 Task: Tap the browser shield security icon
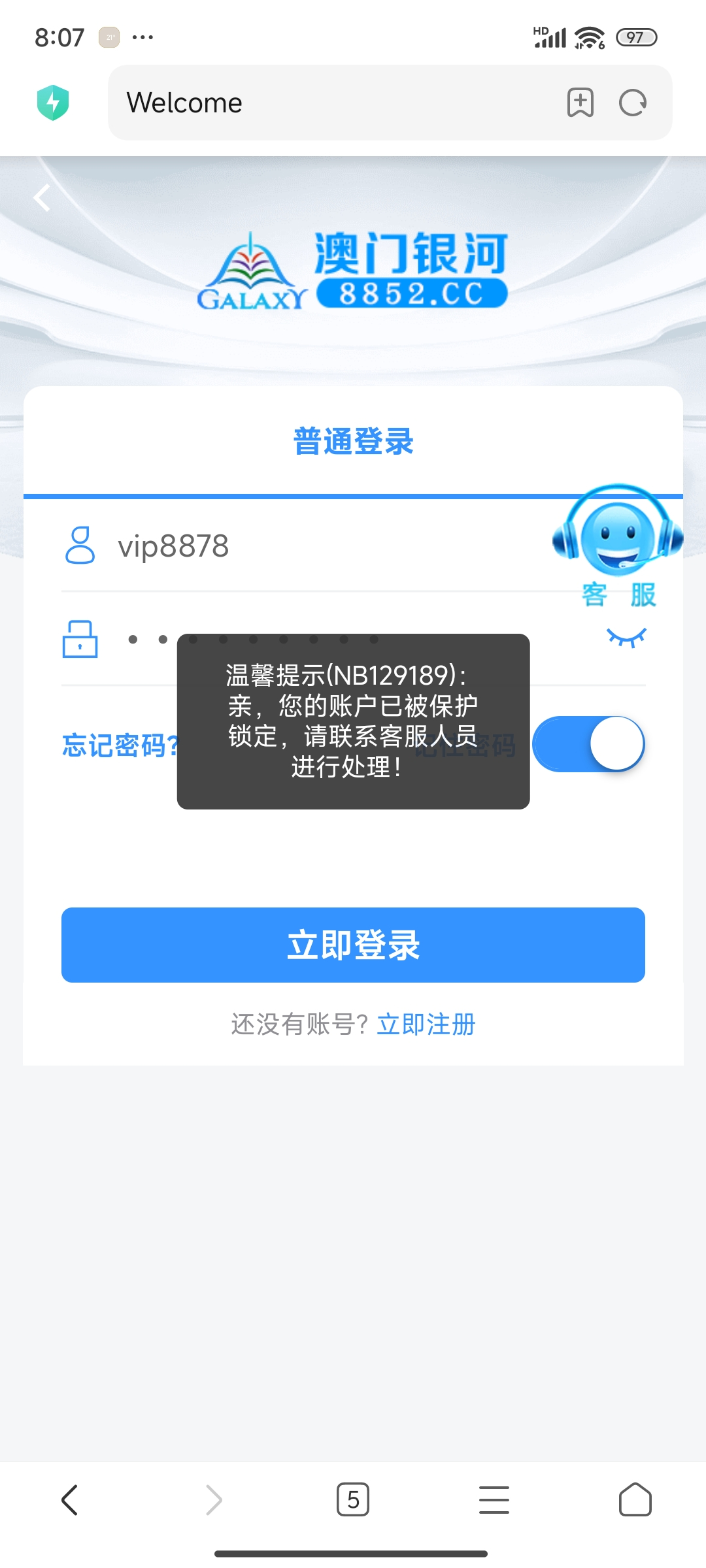(53, 103)
